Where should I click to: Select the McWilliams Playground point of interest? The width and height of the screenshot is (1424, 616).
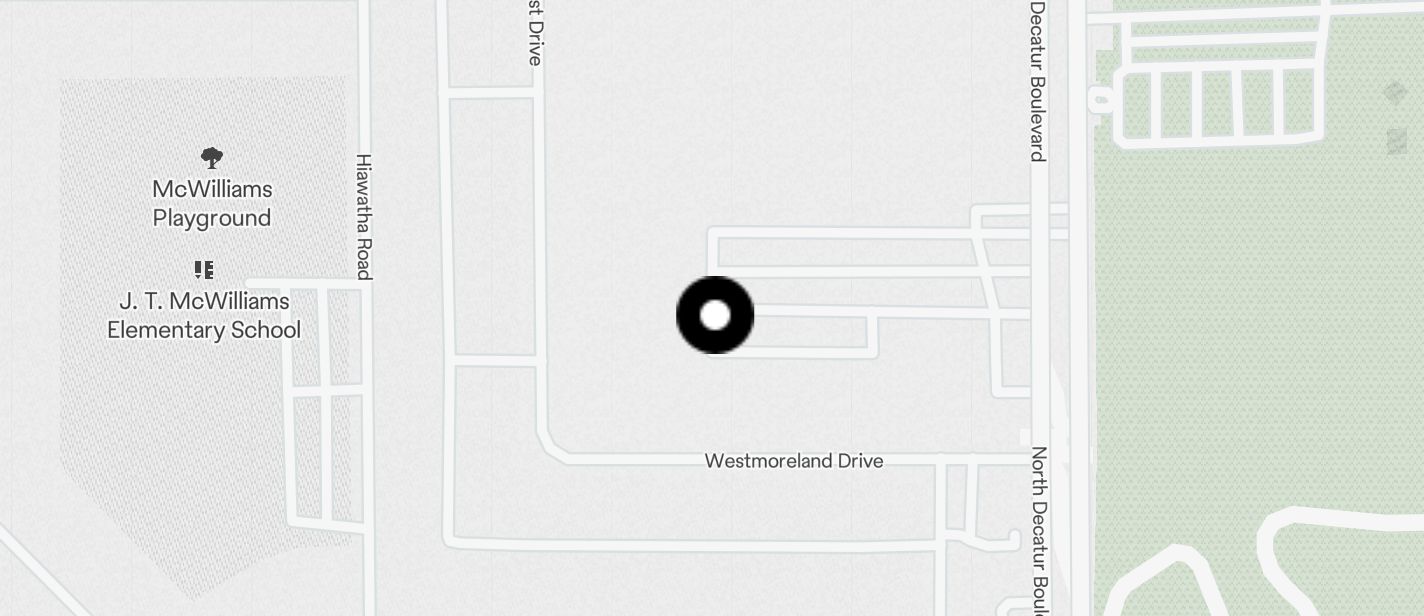coord(211,158)
